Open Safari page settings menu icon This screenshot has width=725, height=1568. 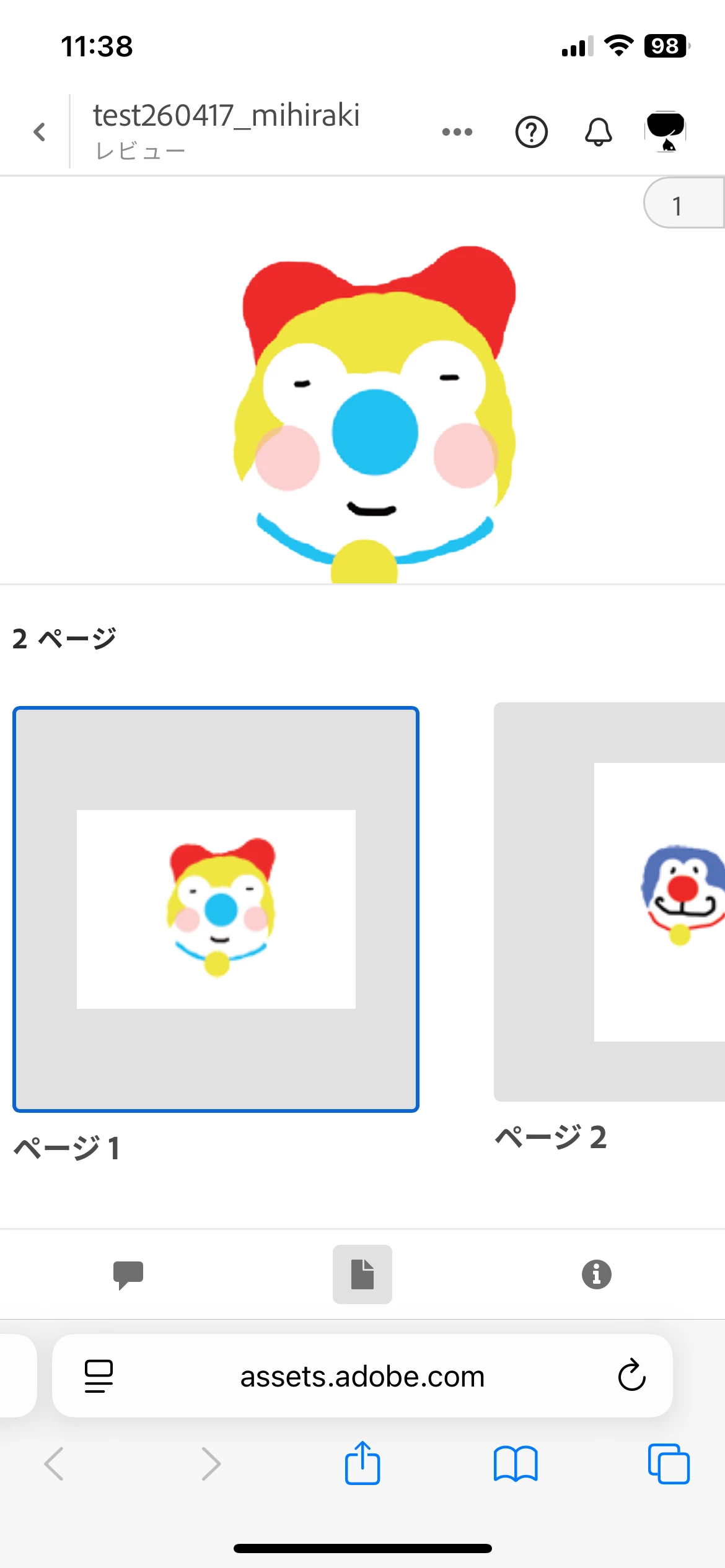(99, 1376)
